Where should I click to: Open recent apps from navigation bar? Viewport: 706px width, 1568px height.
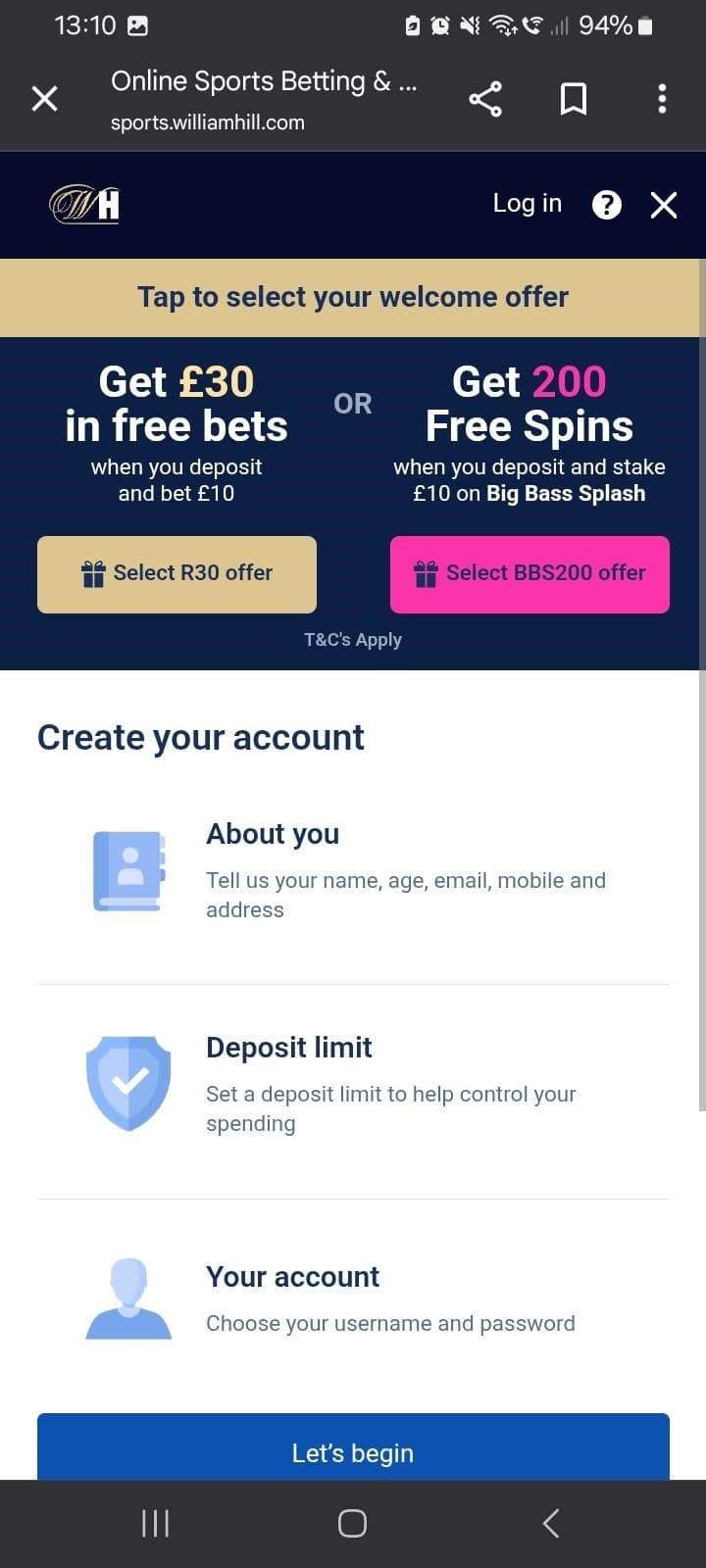[x=155, y=1523]
